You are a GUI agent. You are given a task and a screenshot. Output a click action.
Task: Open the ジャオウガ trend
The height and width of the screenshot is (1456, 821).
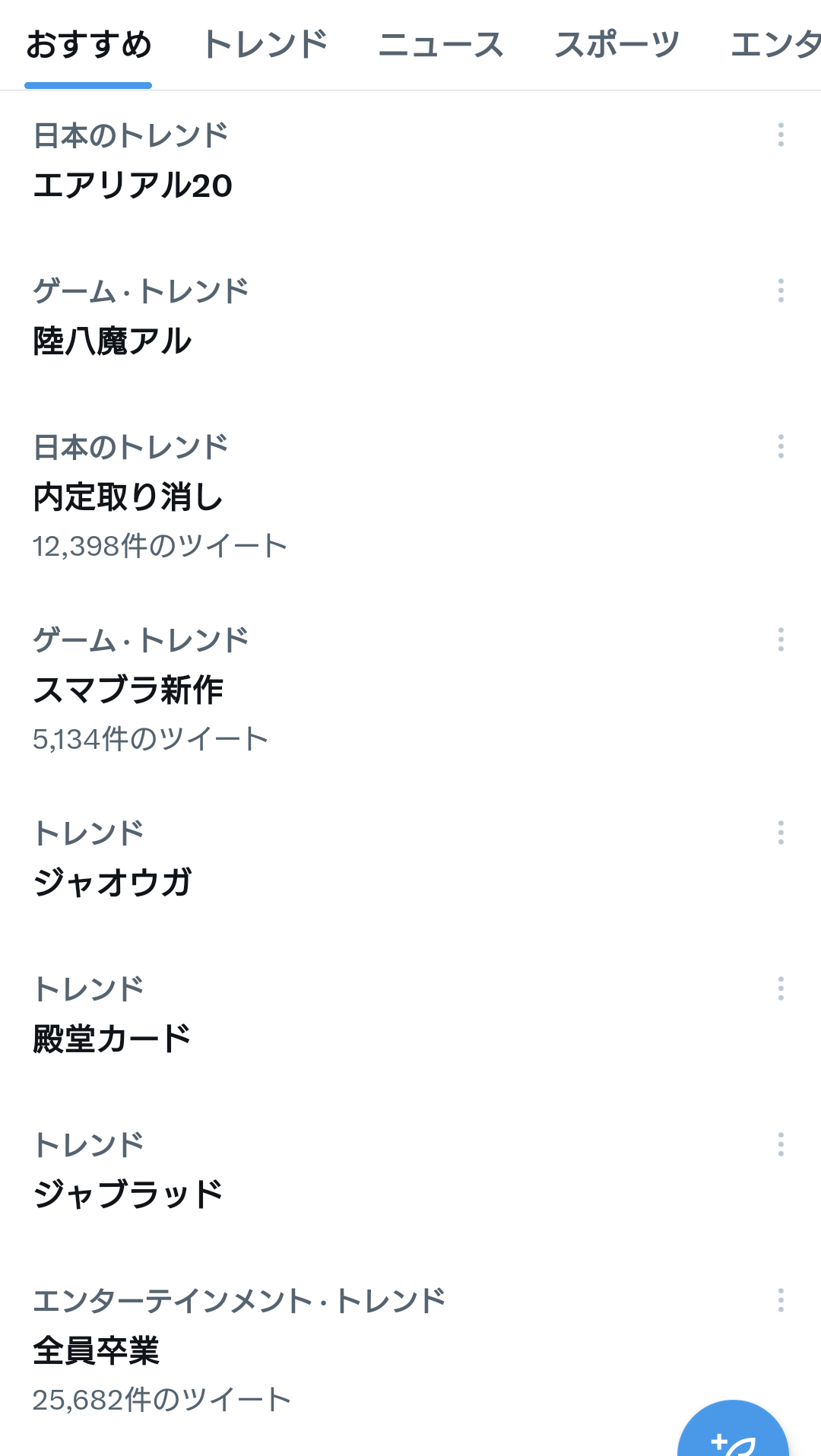(x=113, y=883)
